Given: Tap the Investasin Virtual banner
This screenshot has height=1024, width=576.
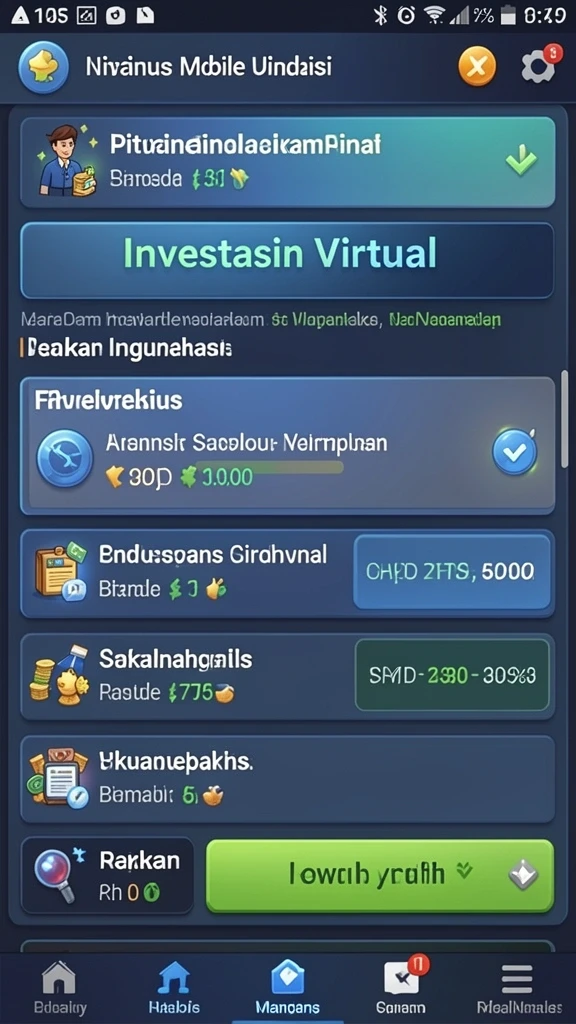Looking at the screenshot, I should coord(287,260).
